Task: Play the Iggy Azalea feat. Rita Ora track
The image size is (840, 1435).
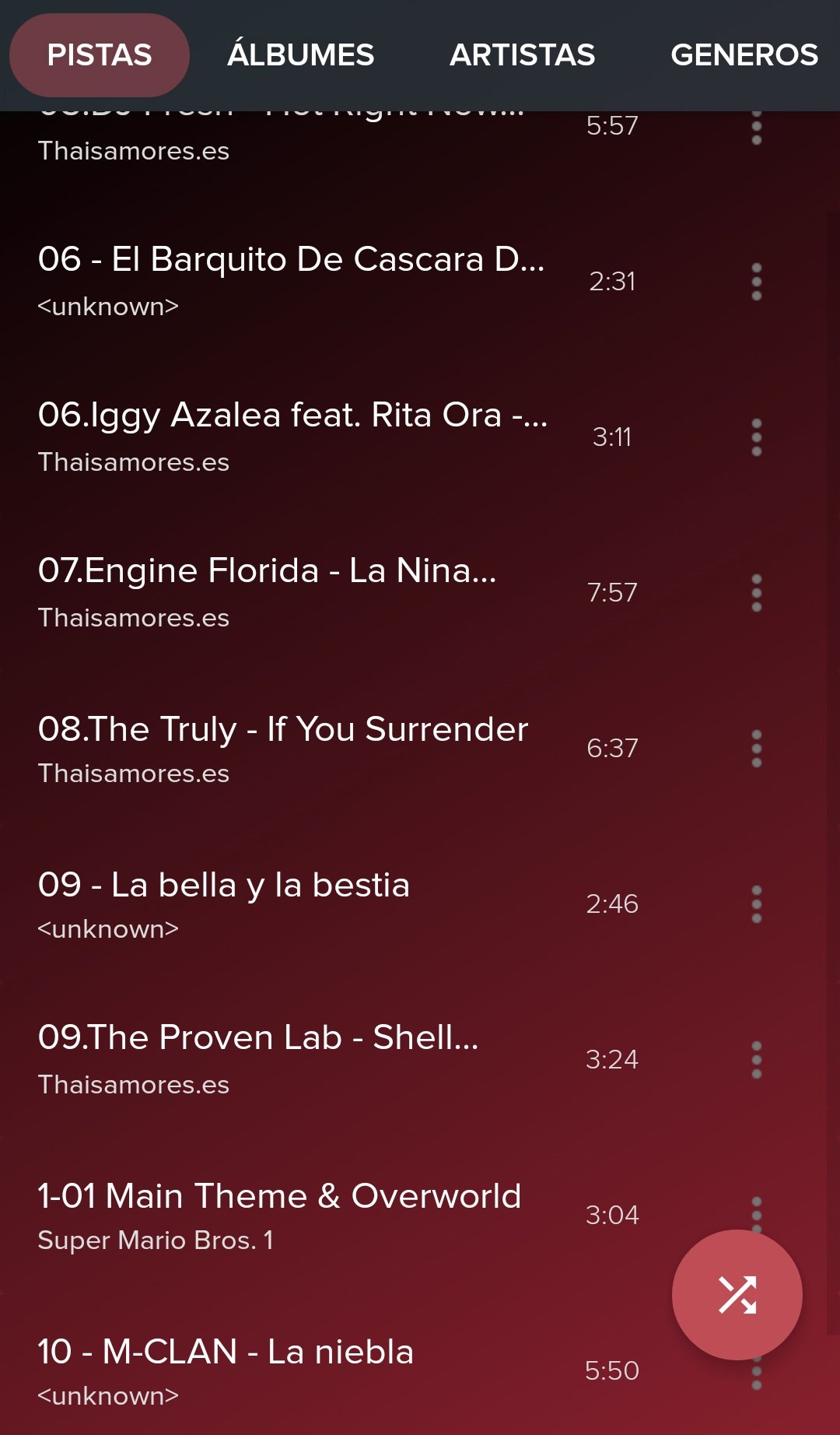Action: 292,436
